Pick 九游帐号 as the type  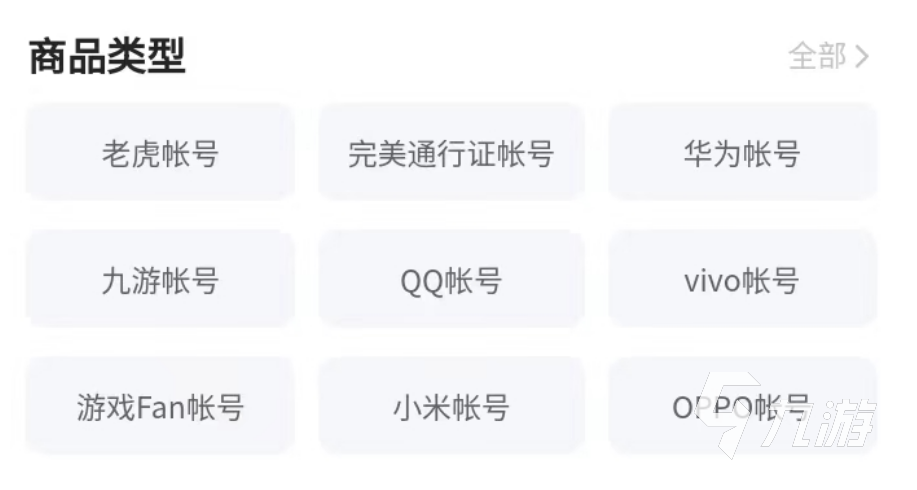(x=160, y=280)
